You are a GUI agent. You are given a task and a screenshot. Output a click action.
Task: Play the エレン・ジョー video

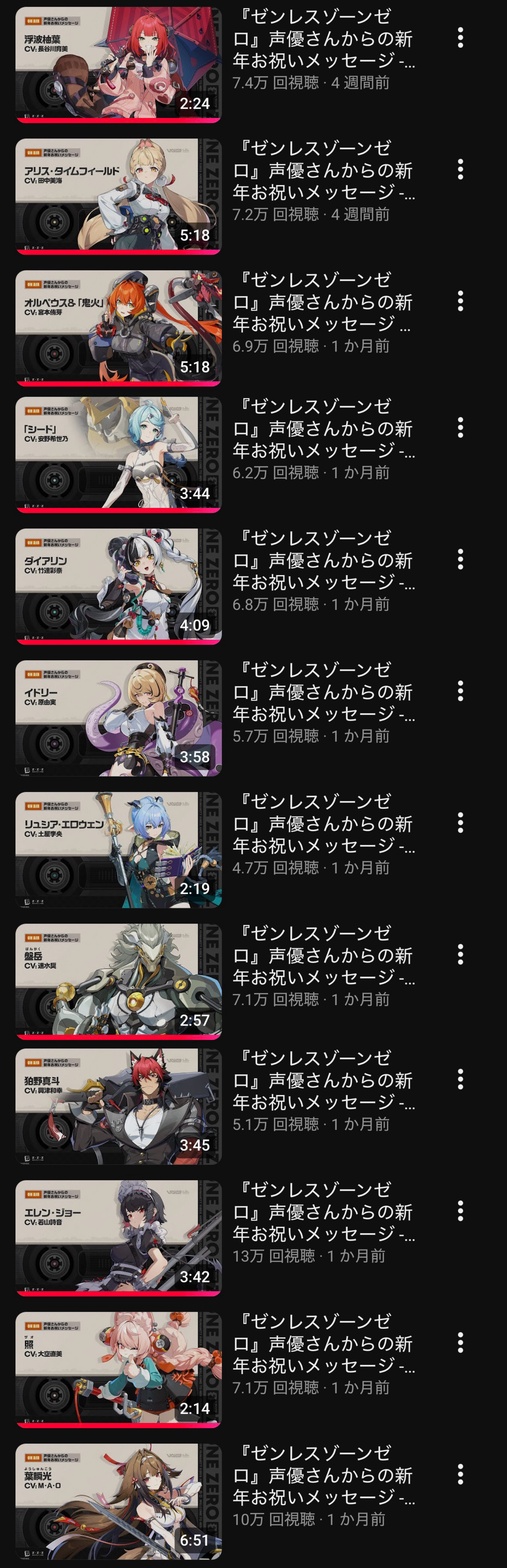tap(119, 1238)
